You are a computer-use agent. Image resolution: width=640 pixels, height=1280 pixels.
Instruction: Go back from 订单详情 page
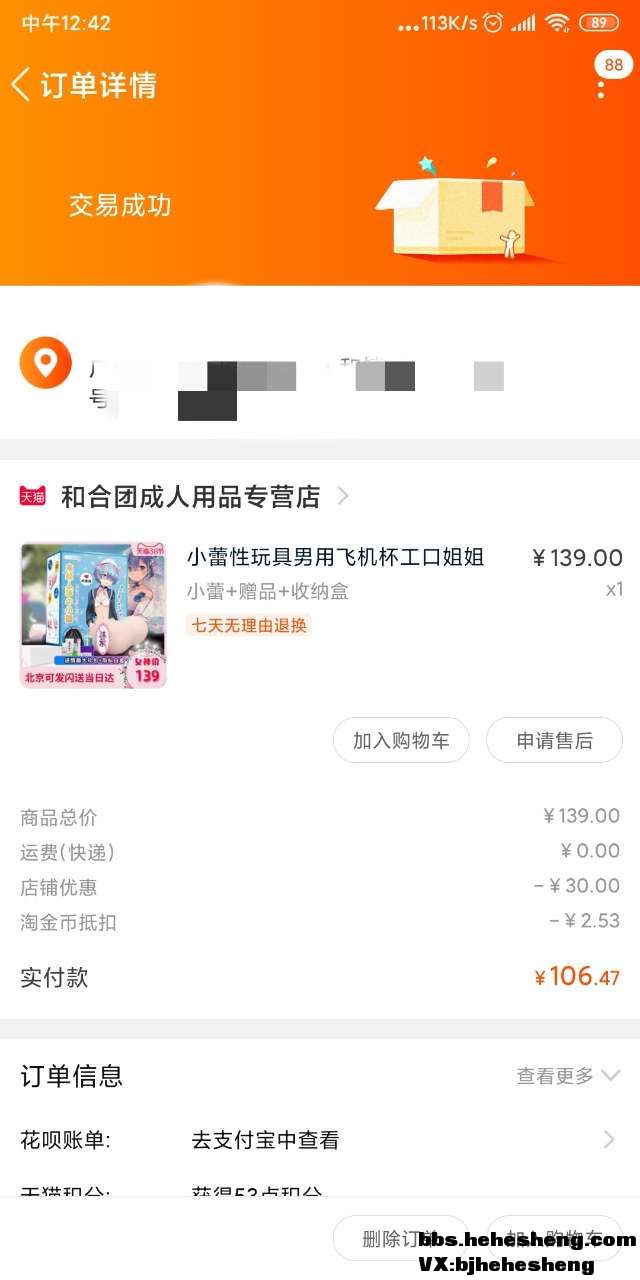pyautogui.click(x=22, y=85)
